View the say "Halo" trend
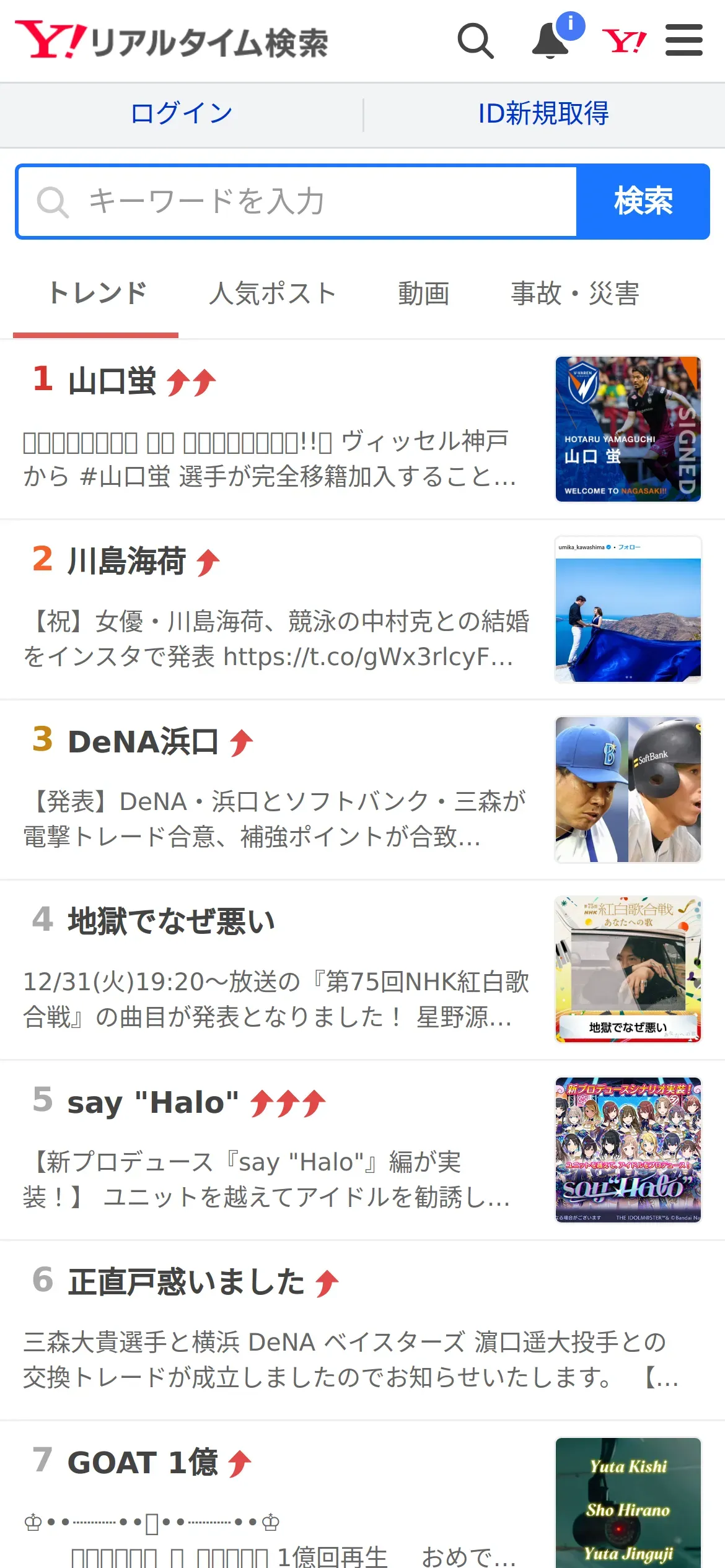The height and width of the screenshot is (1568, 725). pyautogui.click(x=152, y=1103)
